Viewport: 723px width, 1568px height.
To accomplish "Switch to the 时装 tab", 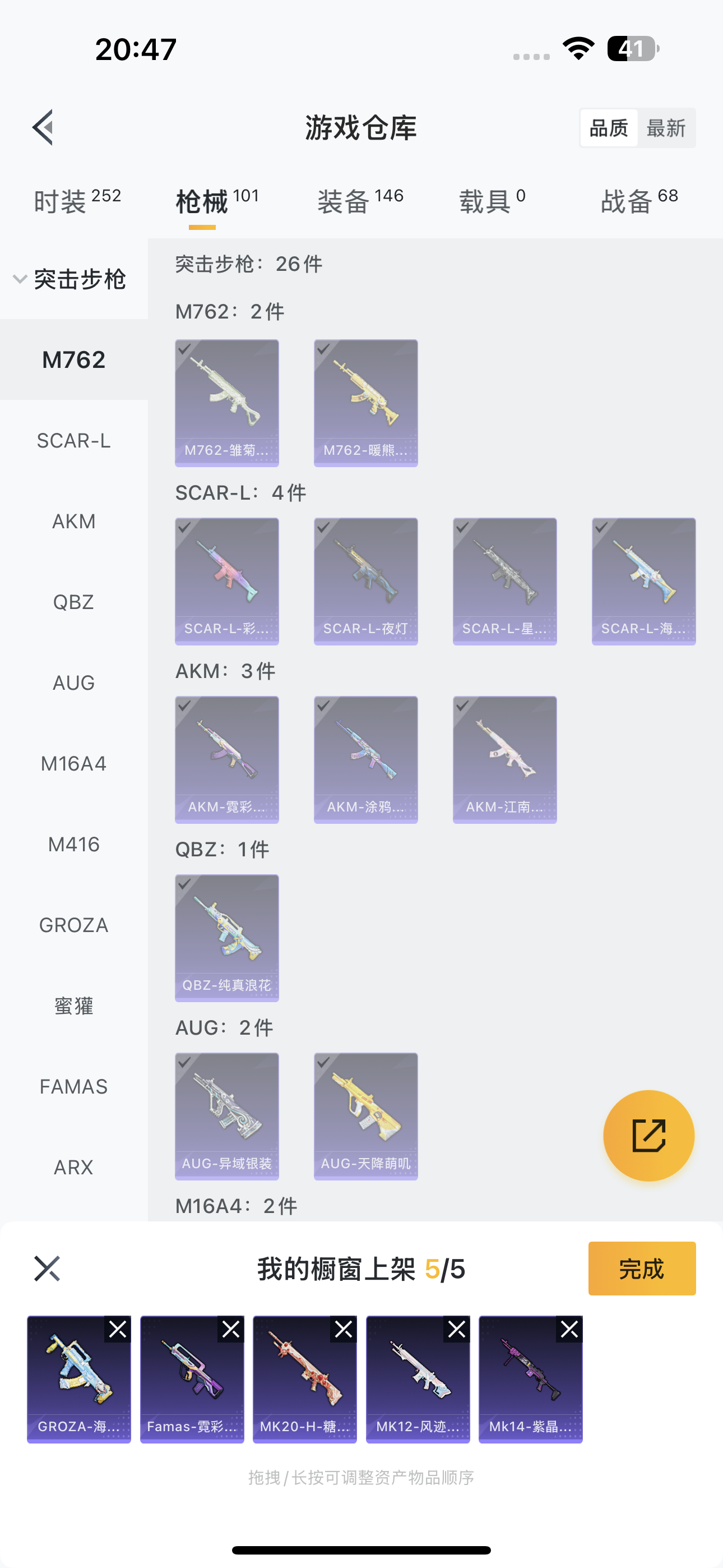I will 77,201.
